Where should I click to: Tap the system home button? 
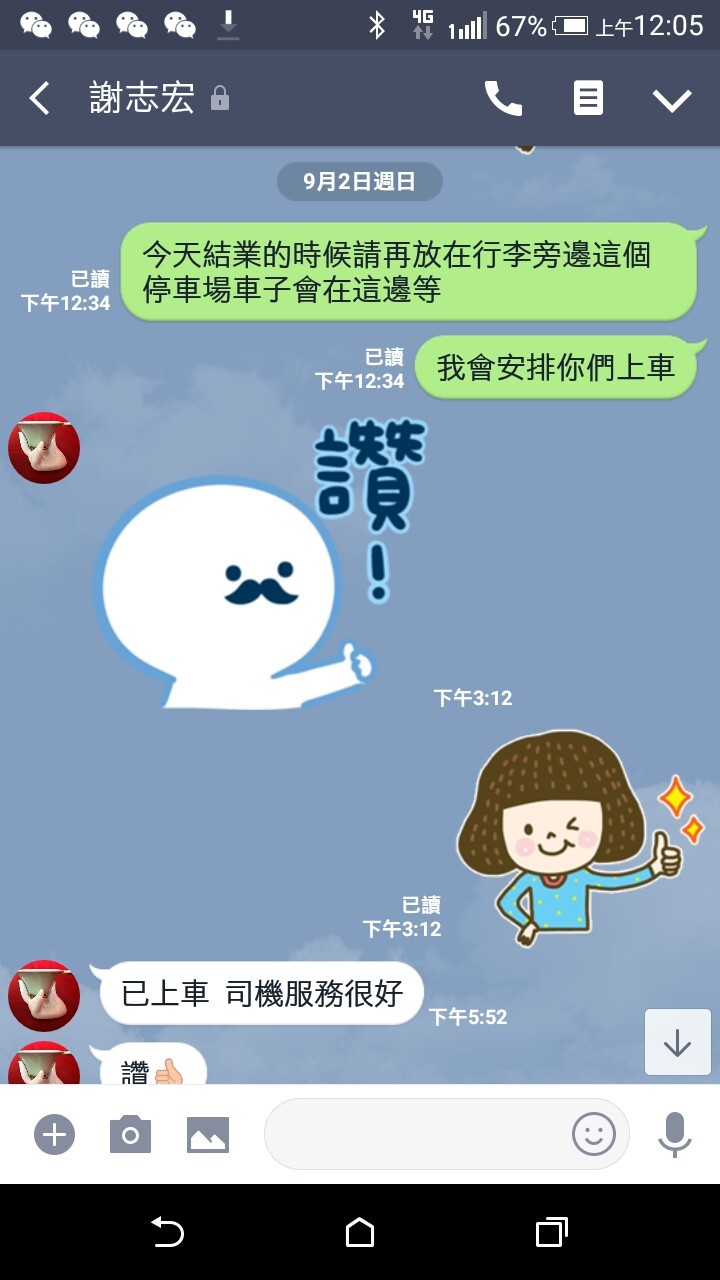pyautogui.click(x=360, y=1233)
